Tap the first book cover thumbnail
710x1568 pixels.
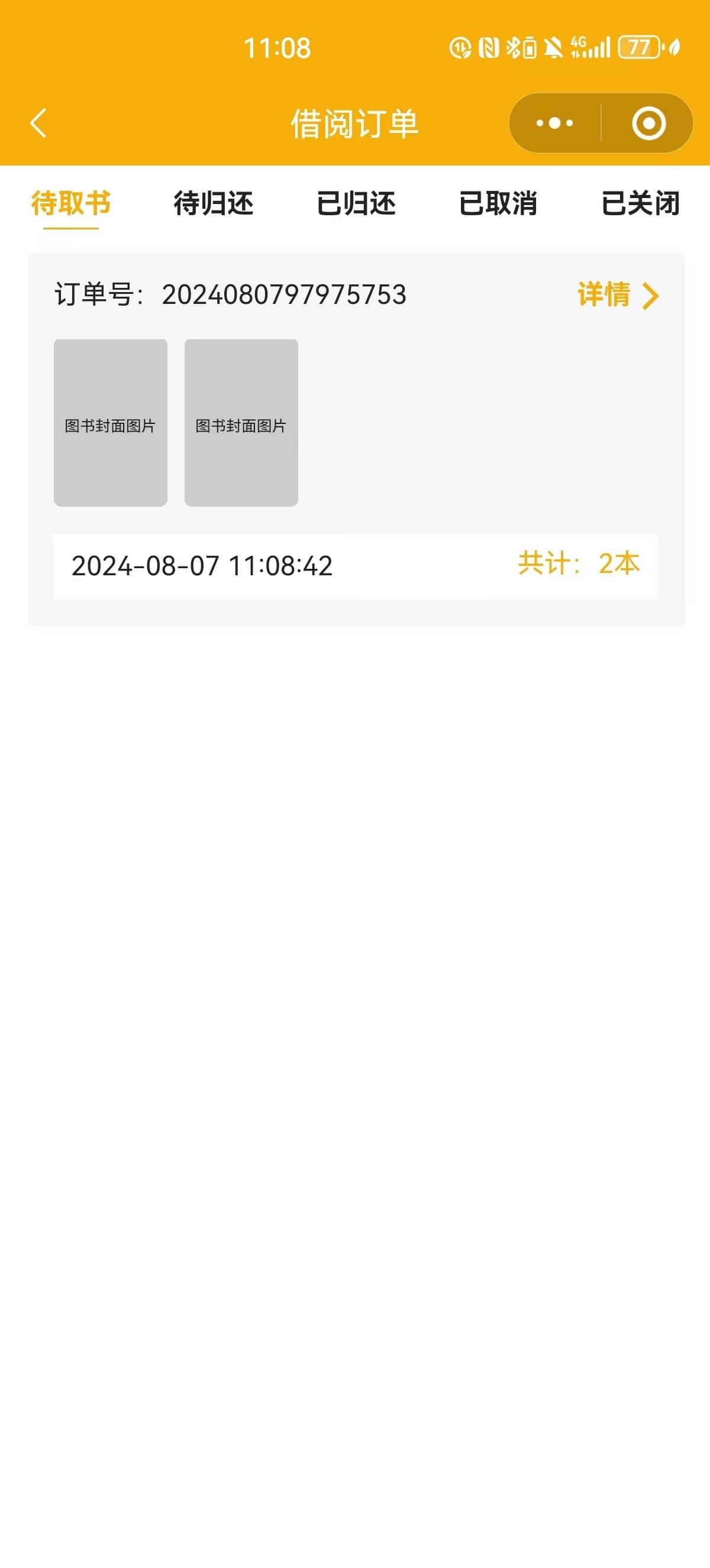(110, 423)
